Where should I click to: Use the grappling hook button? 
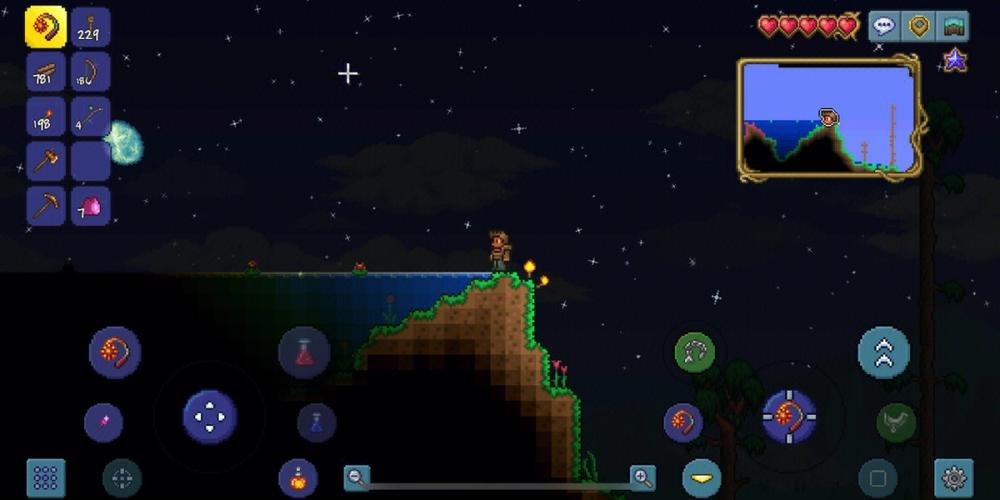click(x=694, y=352)
